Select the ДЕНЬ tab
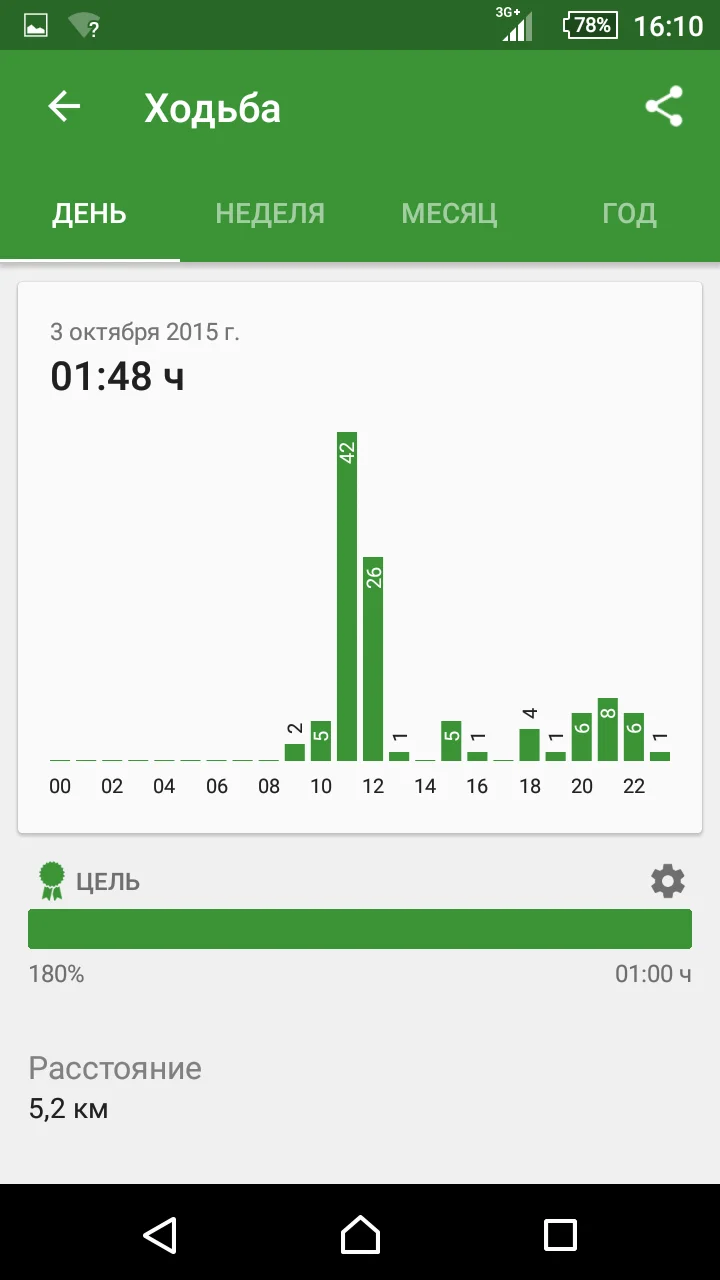This screenshot has height=1280, width=720. 90,214
